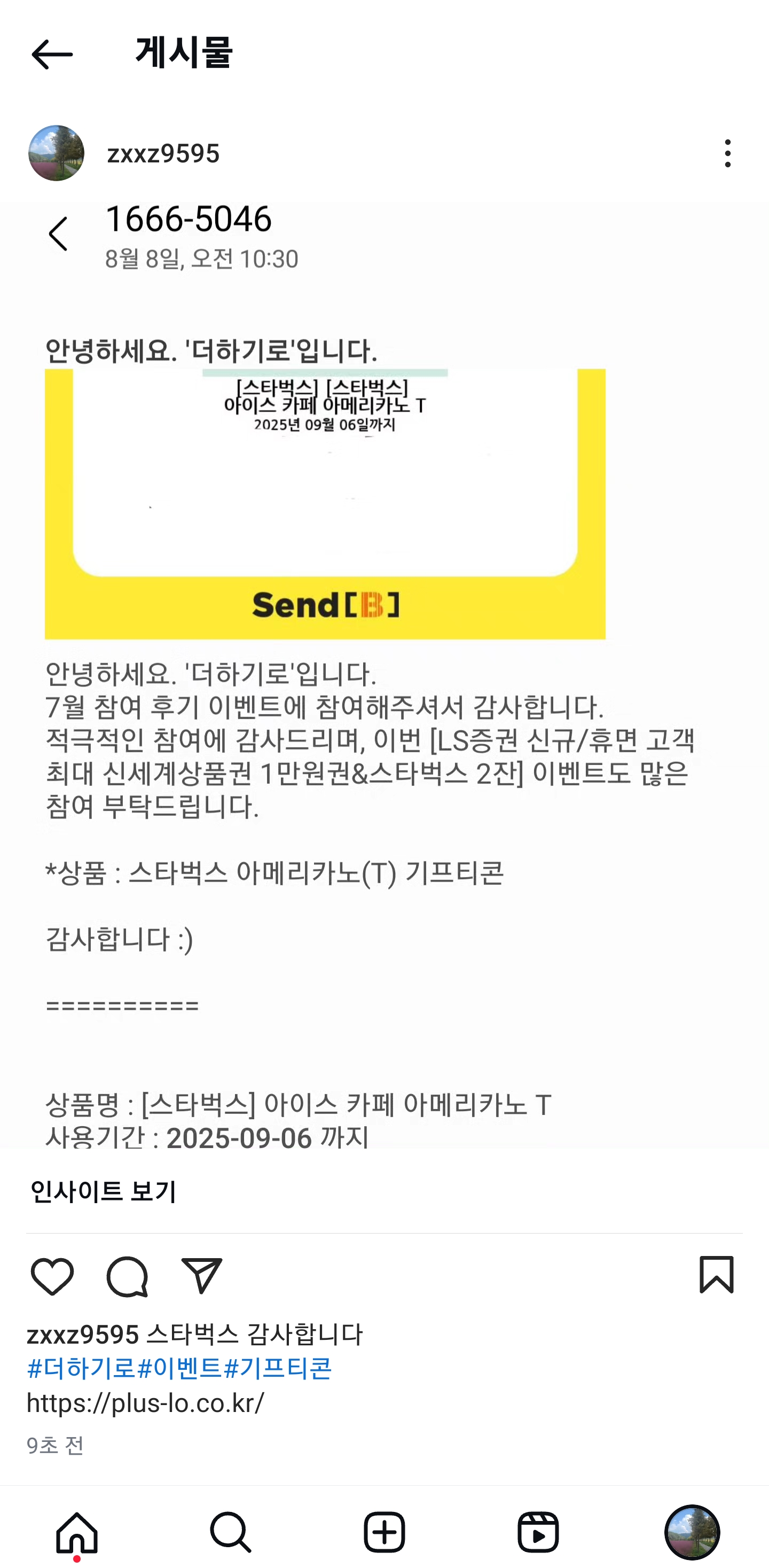
Task: Switch to the Home tab
Action: tap(77, 1533)
